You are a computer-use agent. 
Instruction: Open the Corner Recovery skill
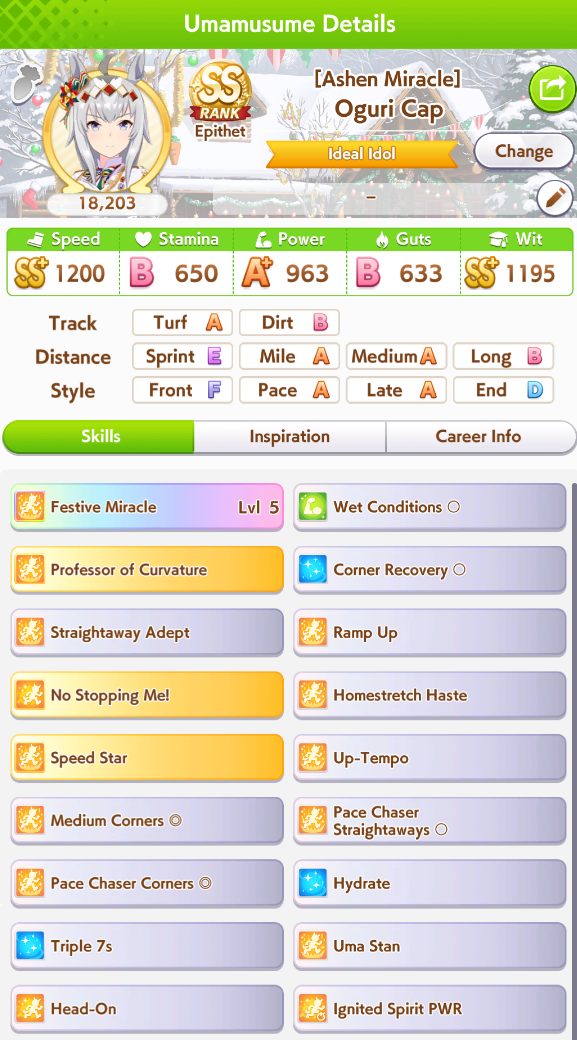click(x=430, y=570)
